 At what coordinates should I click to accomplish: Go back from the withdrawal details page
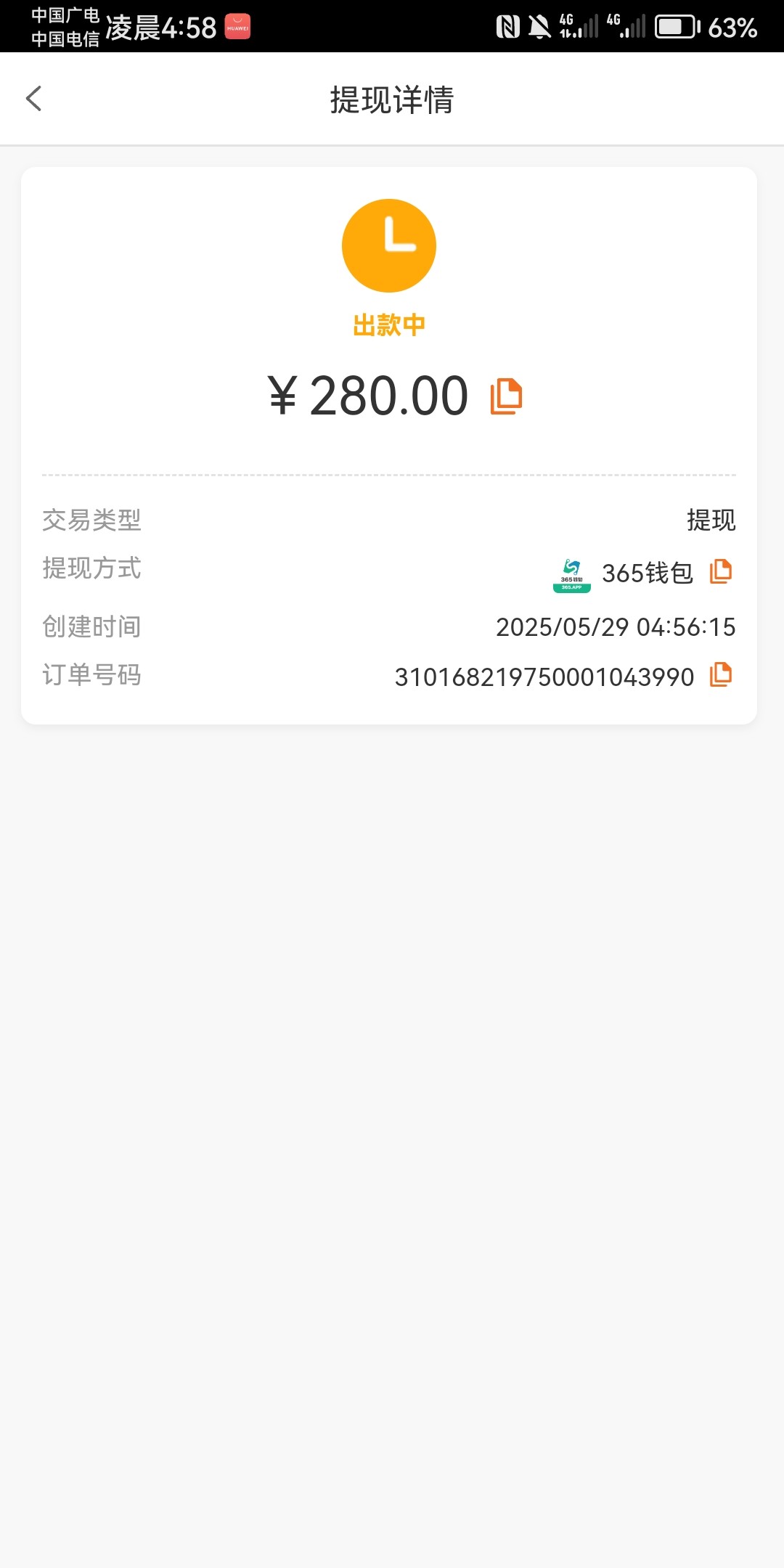point(34,99)
